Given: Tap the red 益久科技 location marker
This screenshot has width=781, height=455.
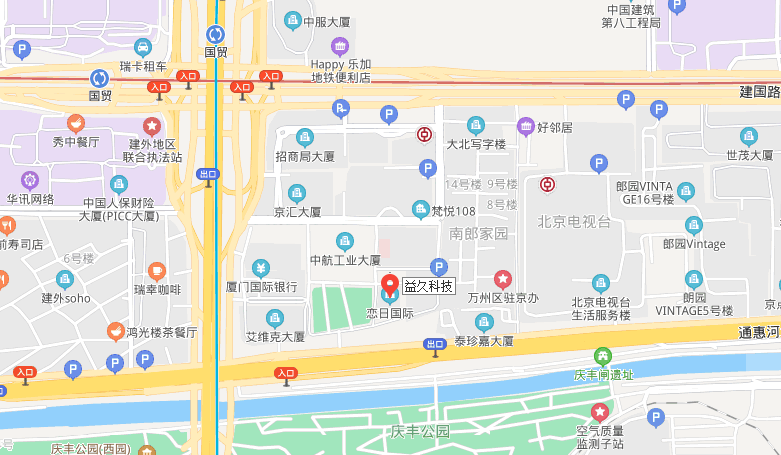Looking at the screenshot, I should click(390, 285).
